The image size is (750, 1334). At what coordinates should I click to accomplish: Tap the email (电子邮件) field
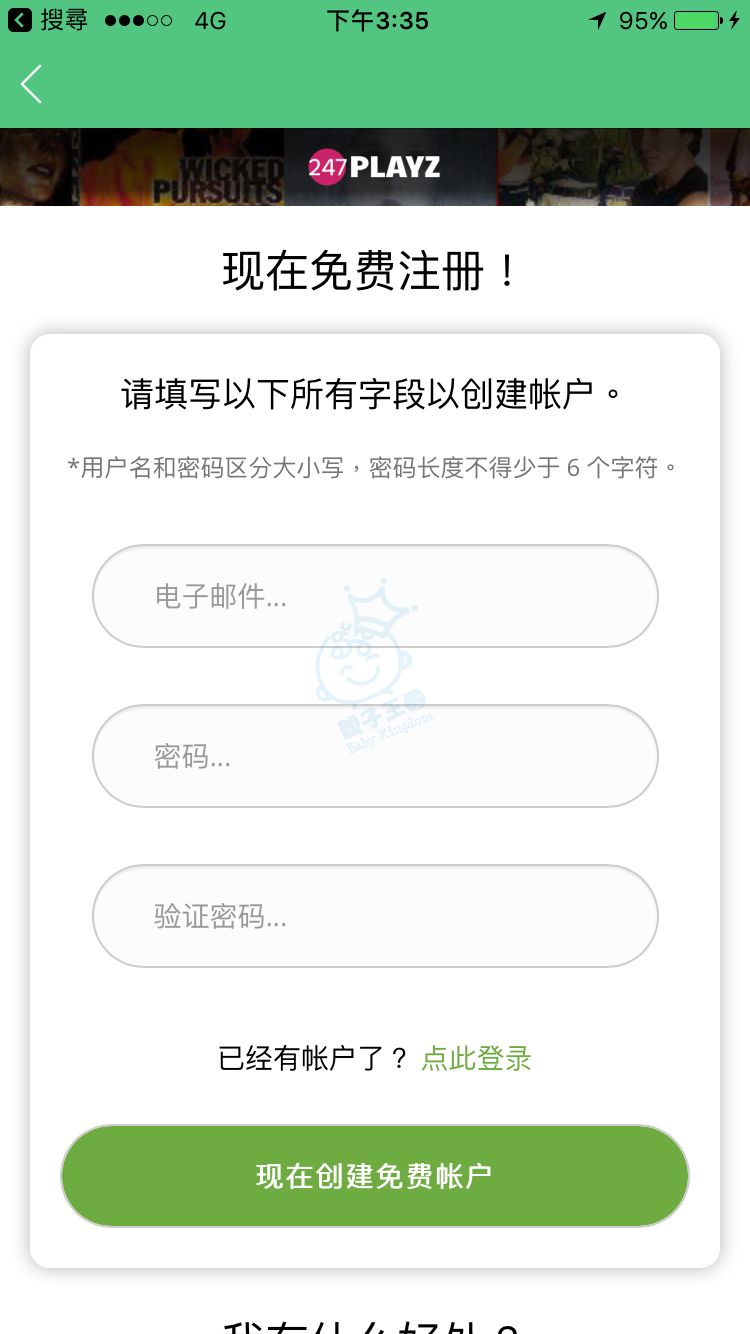pyautogui.click(x=375, y=596)
